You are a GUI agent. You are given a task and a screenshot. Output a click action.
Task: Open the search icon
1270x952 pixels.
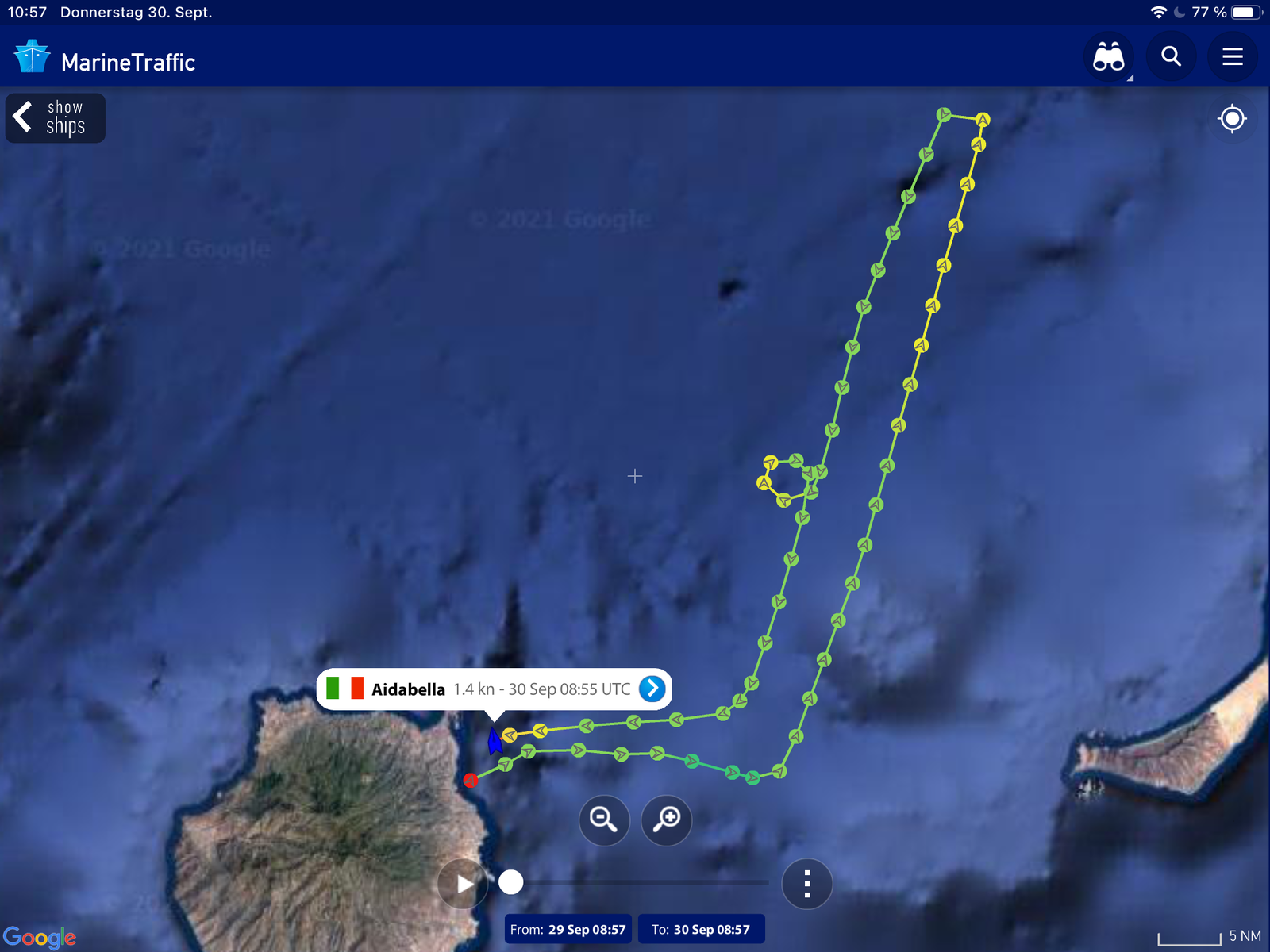(1171, 57)
